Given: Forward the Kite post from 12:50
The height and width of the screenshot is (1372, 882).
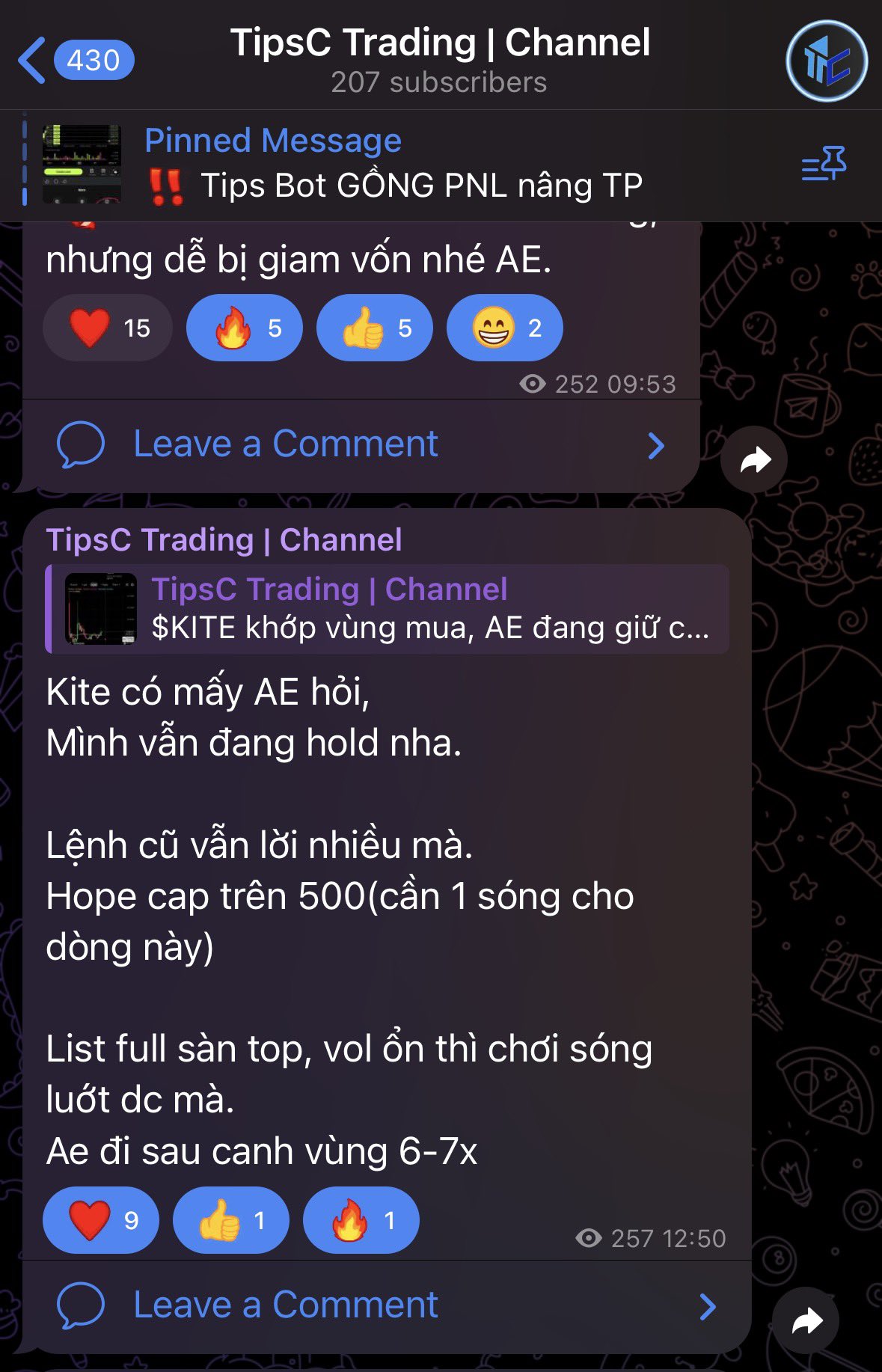Looking at the screenshot, I should pyautogui.click(x=806, y=1320).
